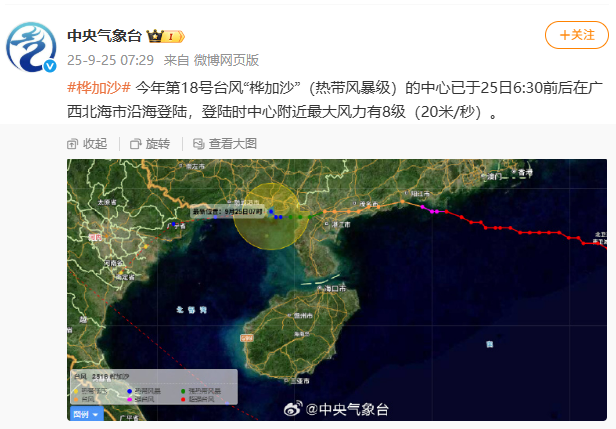Open the 中央气象台 account name
616x429 pixels.
tap(104, 36)
